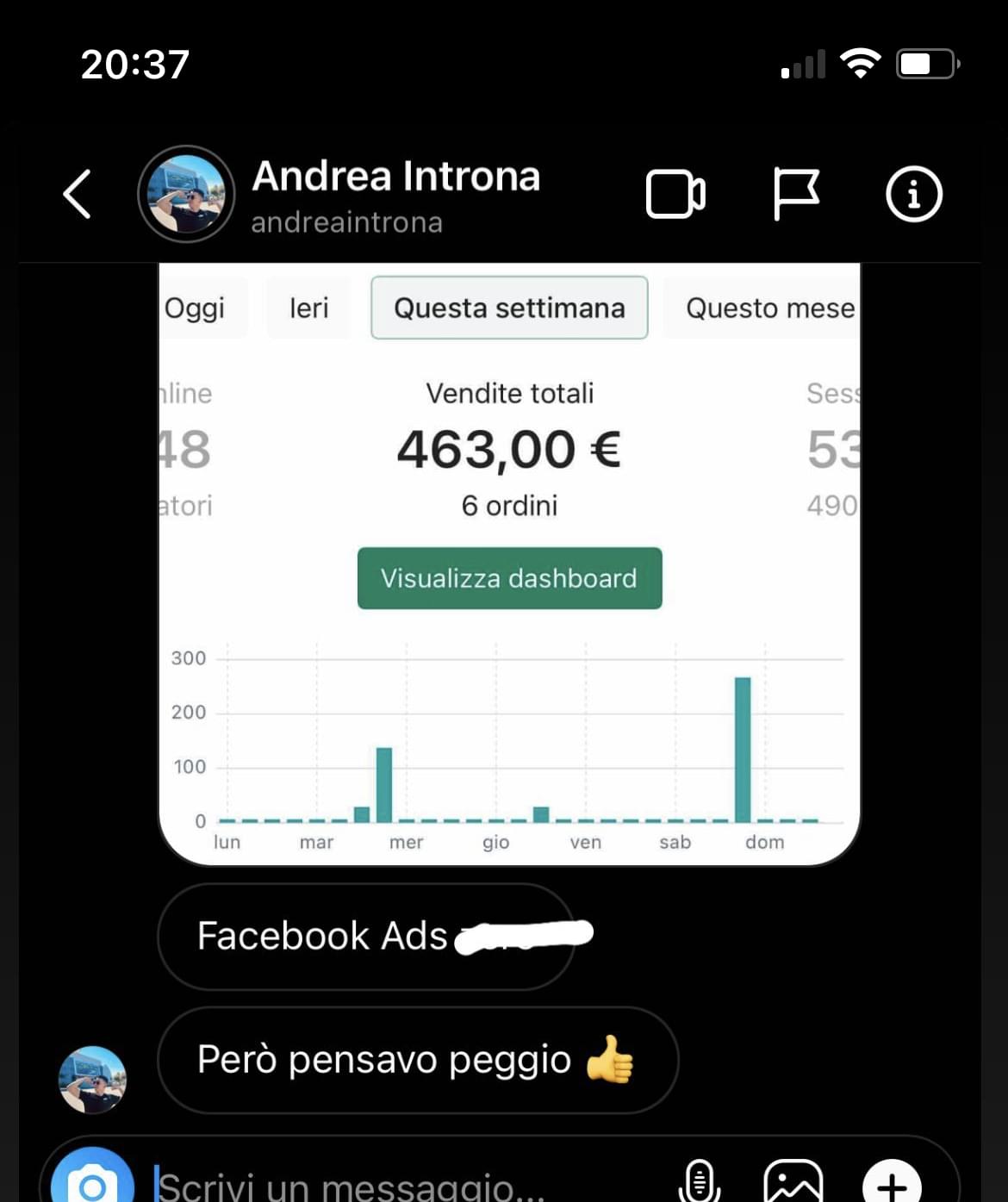Start a video call with Andrea Introna
Image resolution: width=1008 pixels, height=1202 pixels.
[675, 195]
